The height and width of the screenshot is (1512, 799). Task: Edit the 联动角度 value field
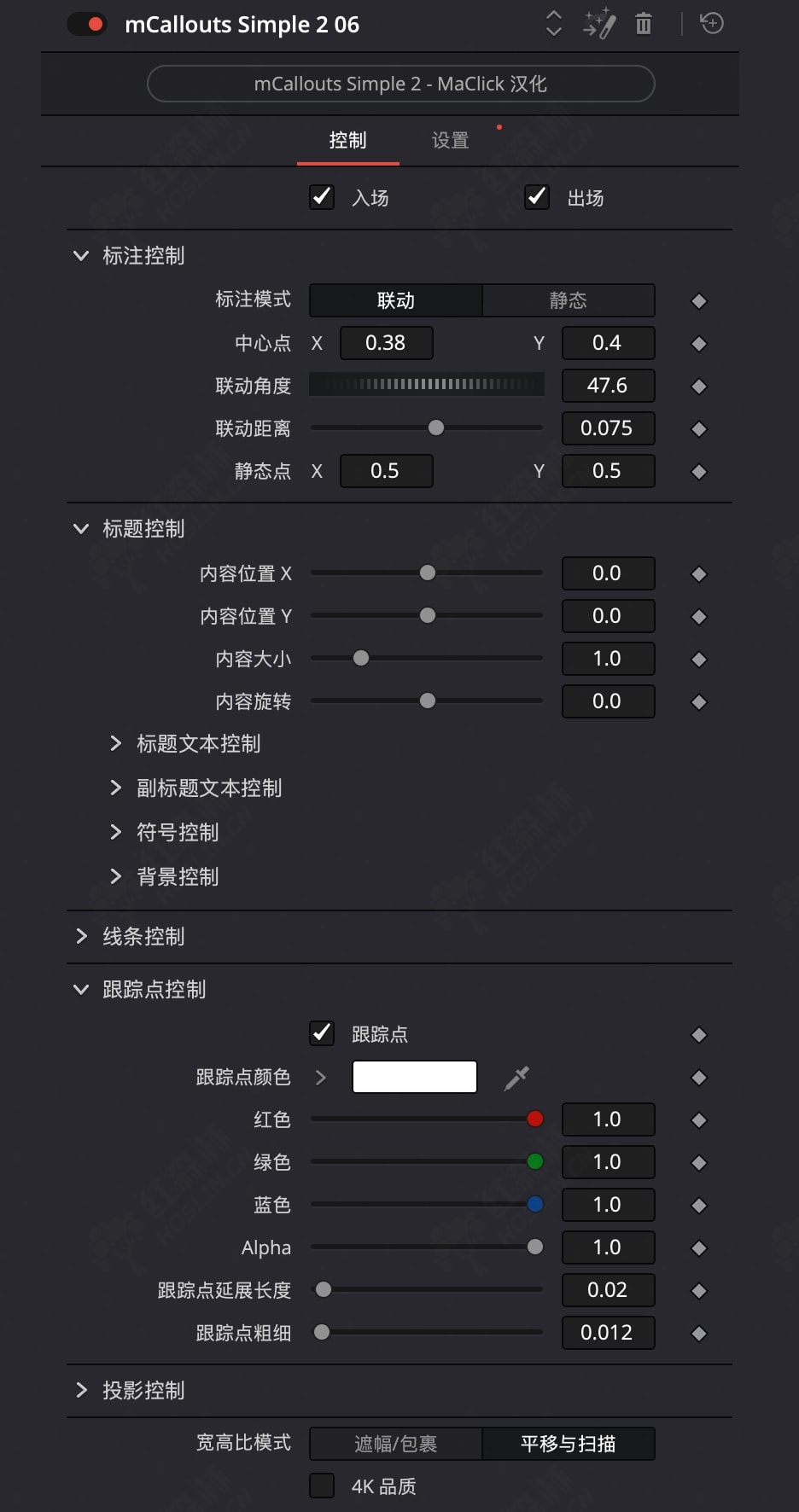pyautogui.click(x=608, y=386)
